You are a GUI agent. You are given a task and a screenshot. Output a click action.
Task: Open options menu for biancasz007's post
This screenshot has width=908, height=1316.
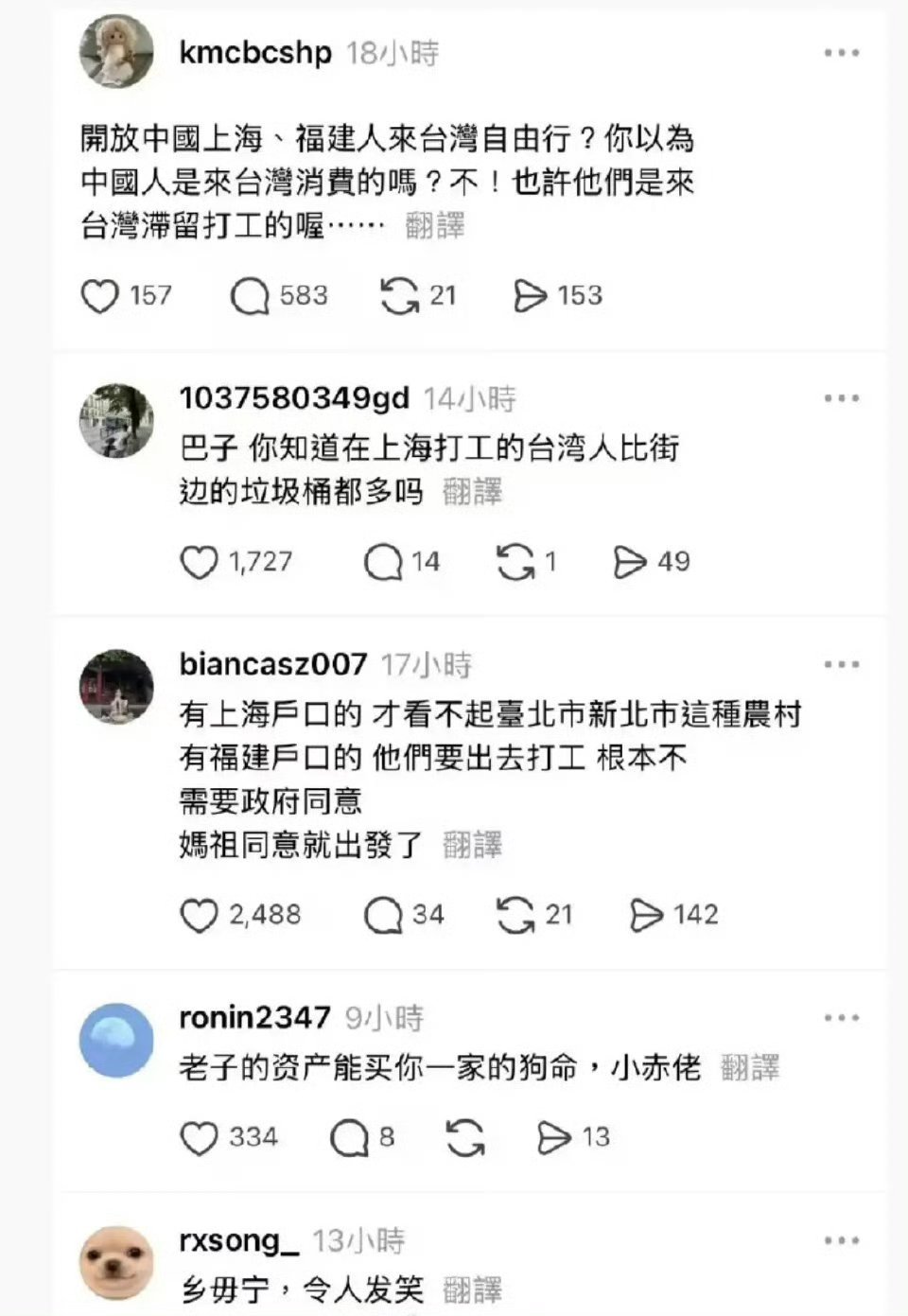click(840, 665)
